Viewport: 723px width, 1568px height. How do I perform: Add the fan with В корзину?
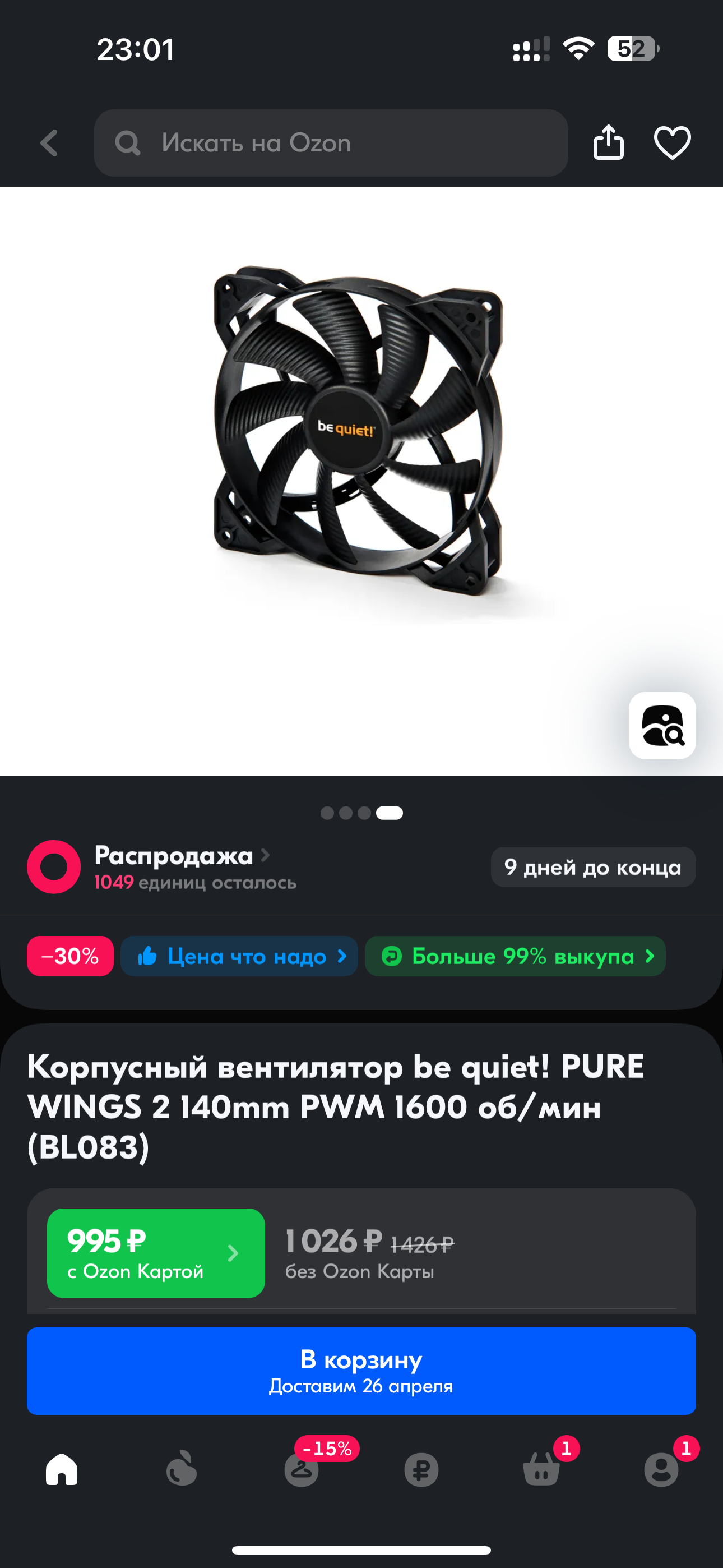(x=361, y=1371)
